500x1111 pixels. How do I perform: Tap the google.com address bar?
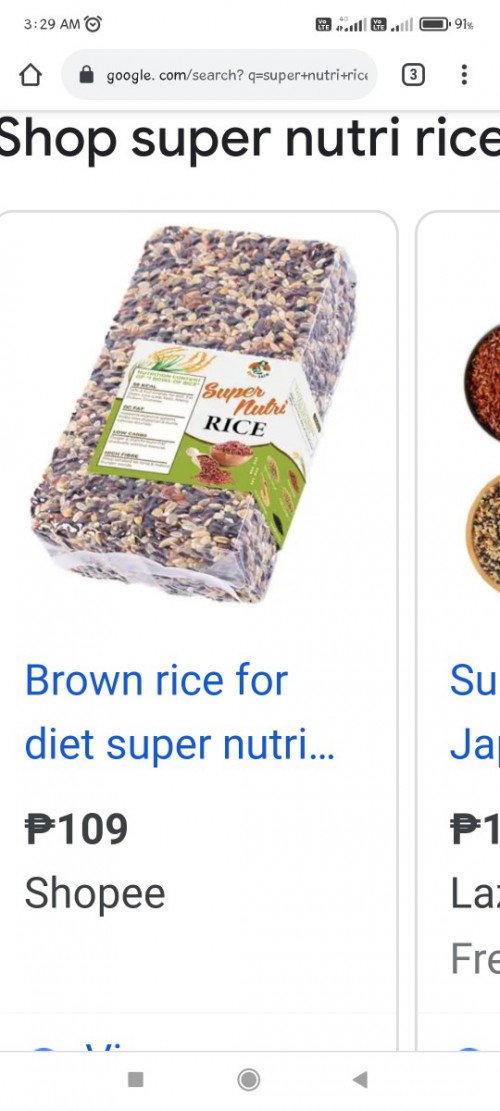[x=220, y=75]
